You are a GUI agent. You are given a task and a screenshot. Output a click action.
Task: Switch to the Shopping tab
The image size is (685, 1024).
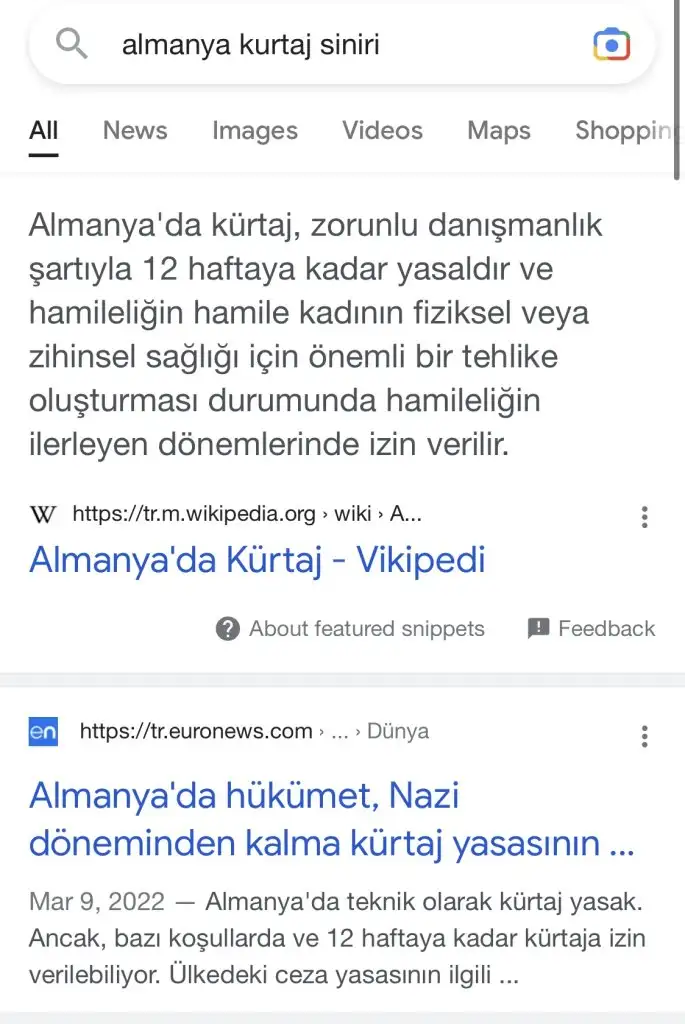coord(625,131)
